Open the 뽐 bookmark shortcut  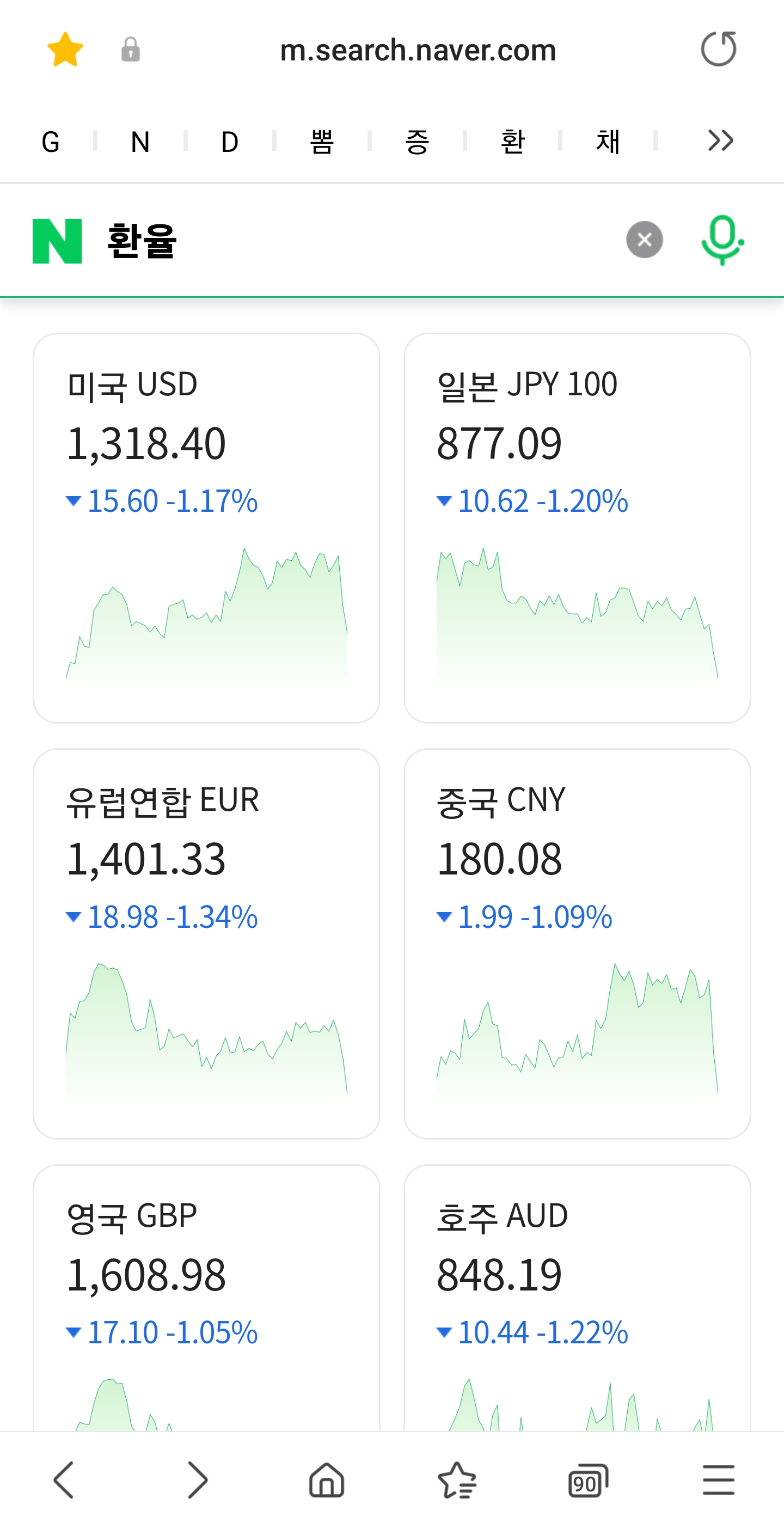pyautogui.click(x=322, y=142)
